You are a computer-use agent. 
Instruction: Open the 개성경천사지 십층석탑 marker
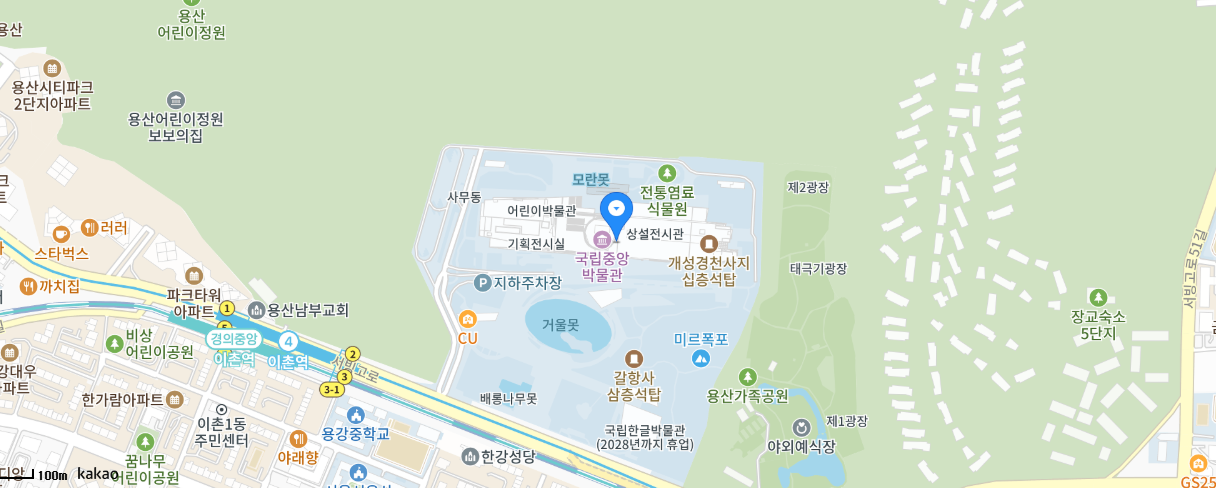point(709,243)
